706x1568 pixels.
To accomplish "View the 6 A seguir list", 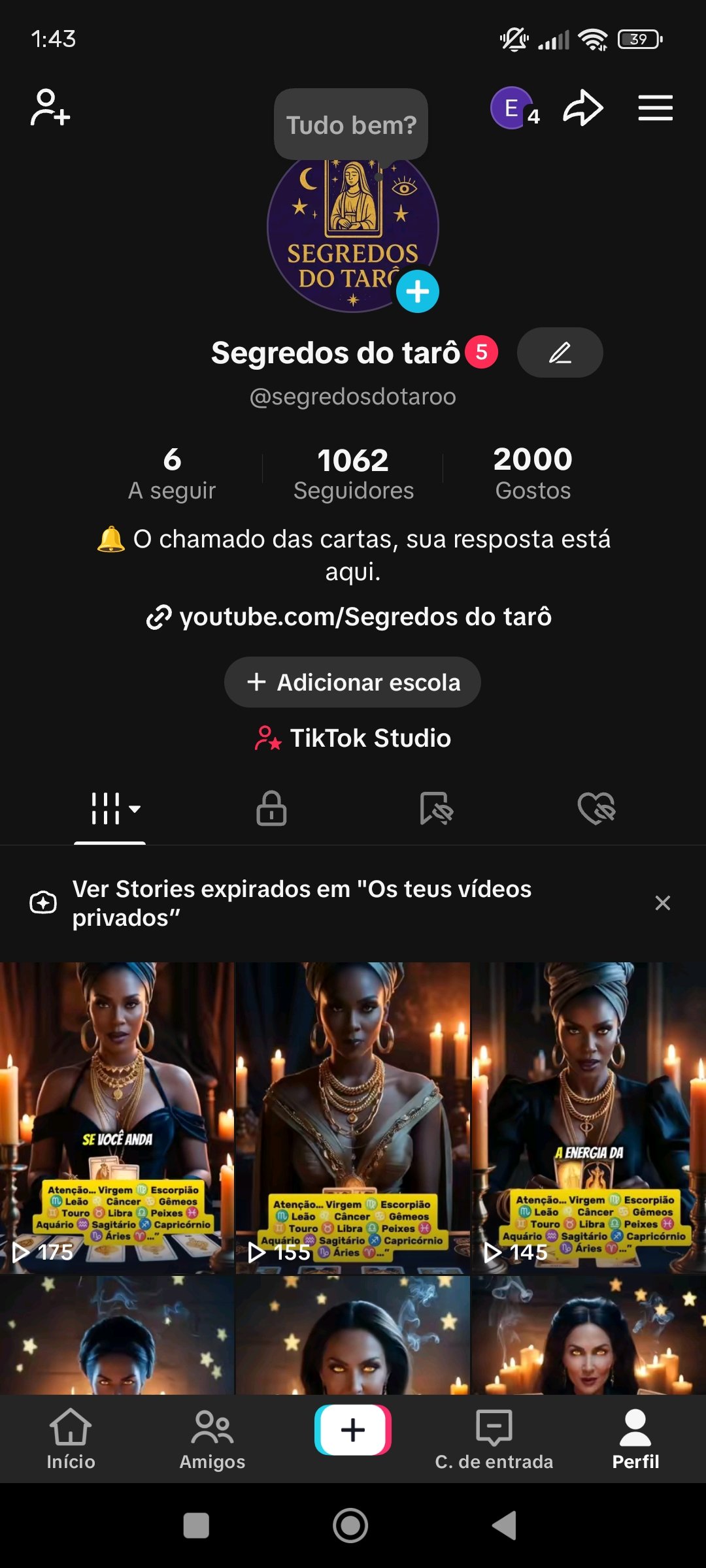I will point(172,473).
